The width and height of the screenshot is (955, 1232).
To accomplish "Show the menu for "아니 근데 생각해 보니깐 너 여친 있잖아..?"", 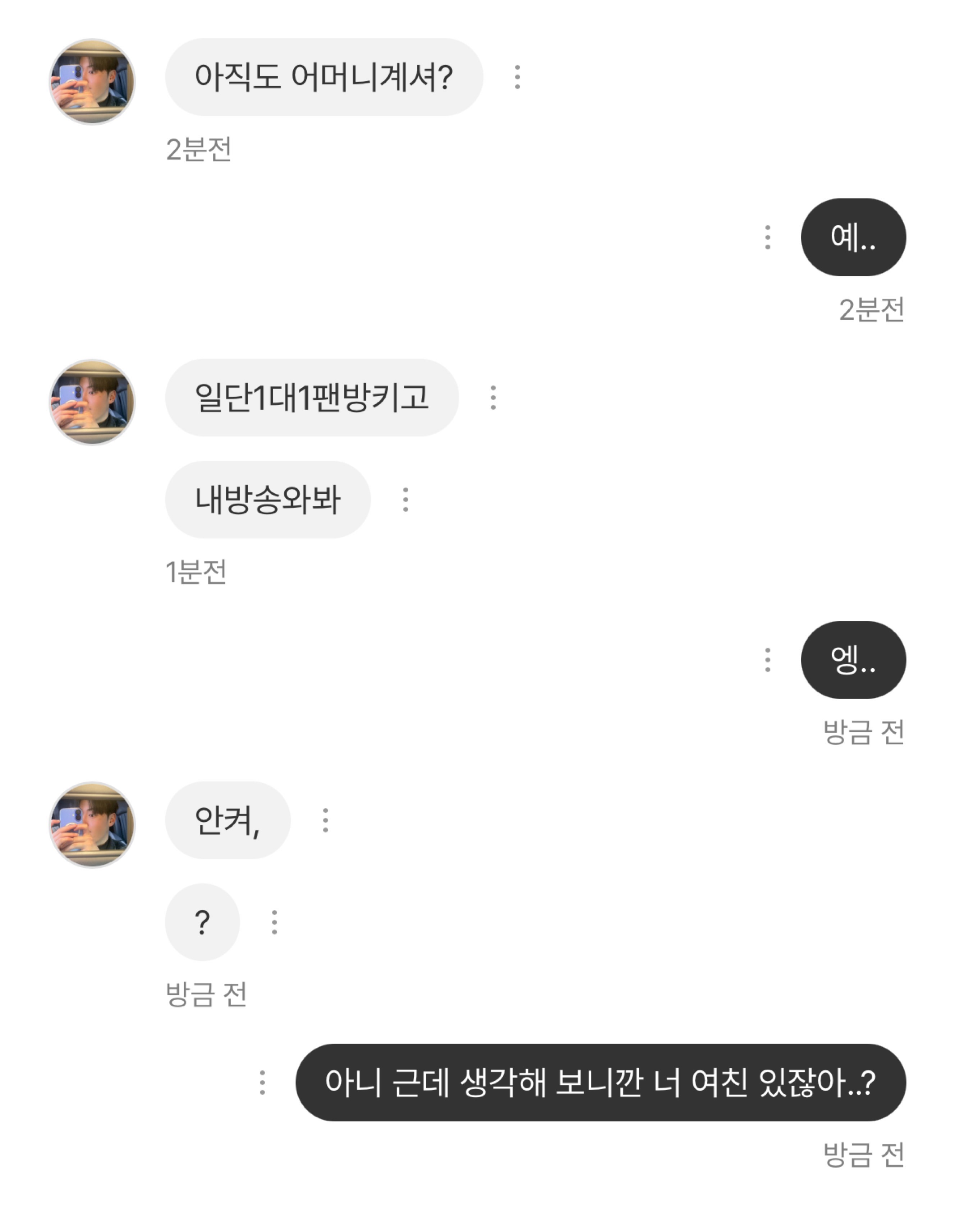I will [262, 1083].
